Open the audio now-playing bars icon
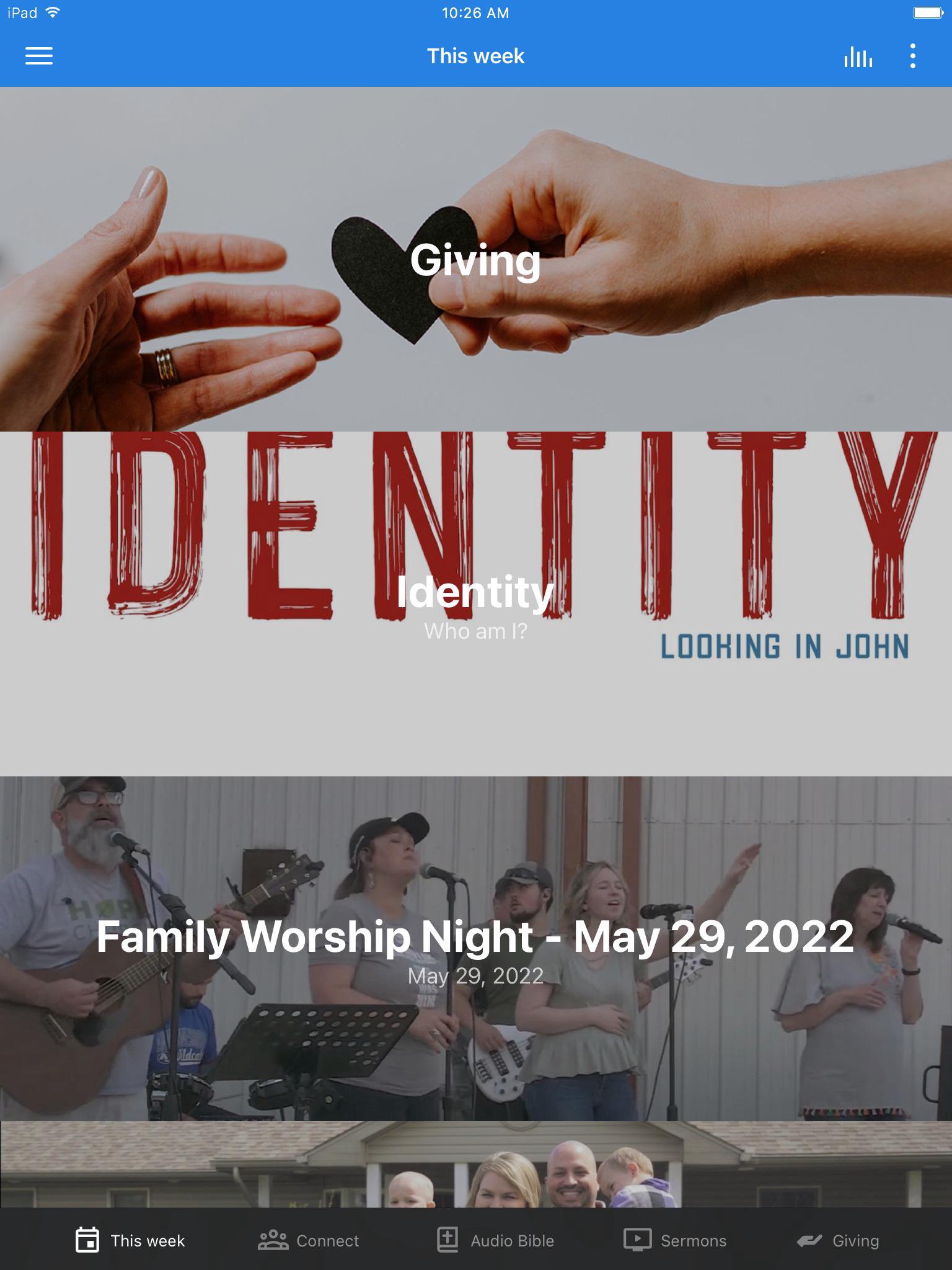Screen dimensions: 952x1270 (858, 56)
